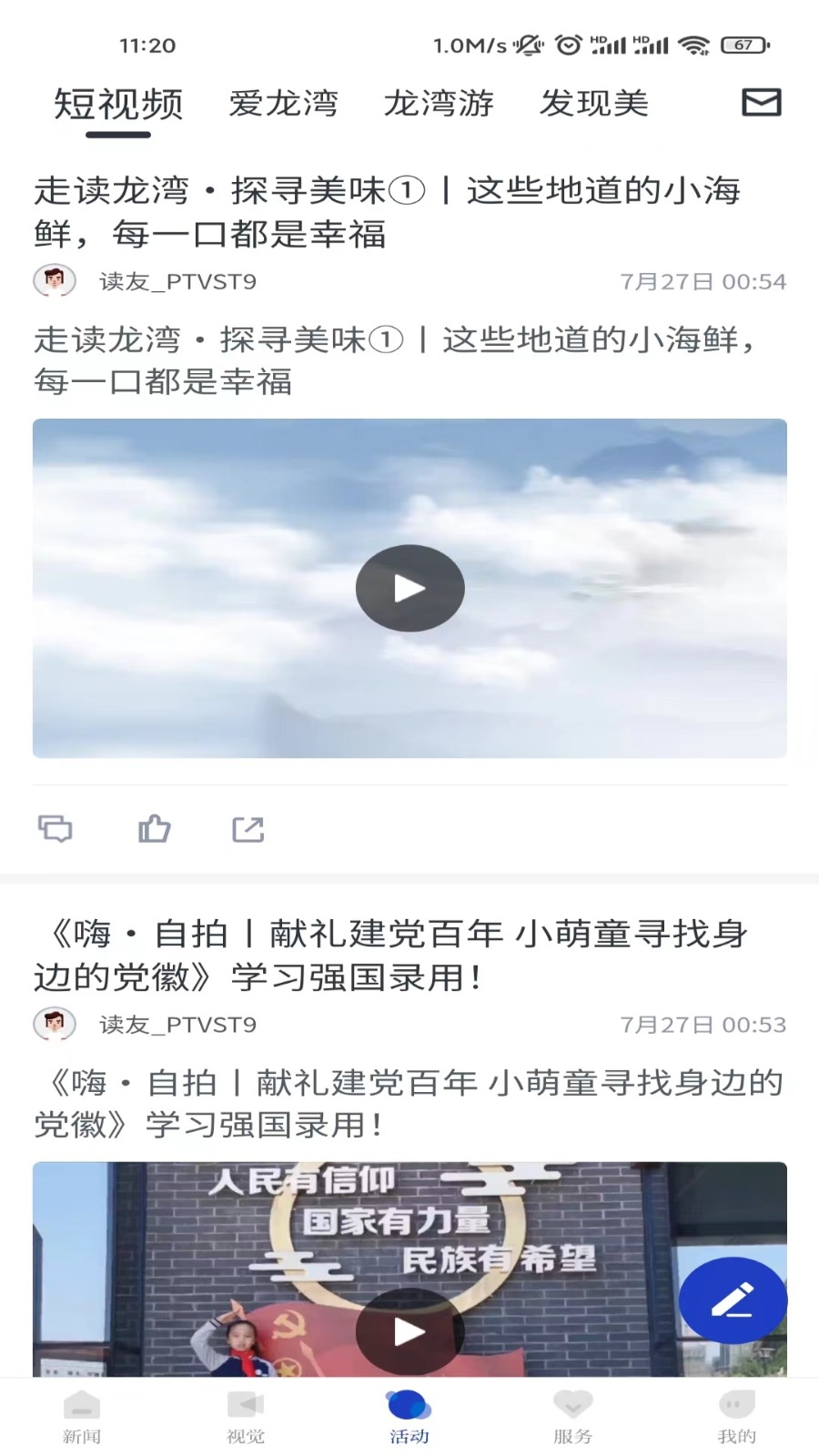The height and width of the screenshot is (1456, 819).
Task: Like the 走读龙湾 seafood post
Action: 154,828
